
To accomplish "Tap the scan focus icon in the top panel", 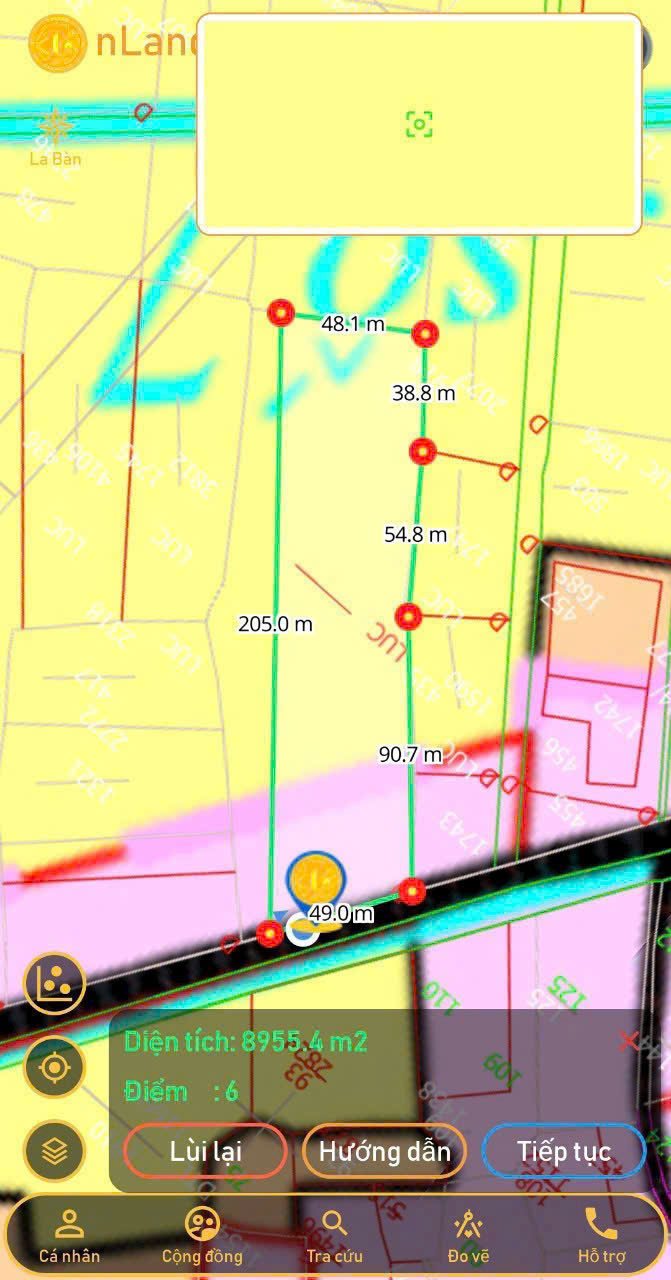I will point(419,124).
